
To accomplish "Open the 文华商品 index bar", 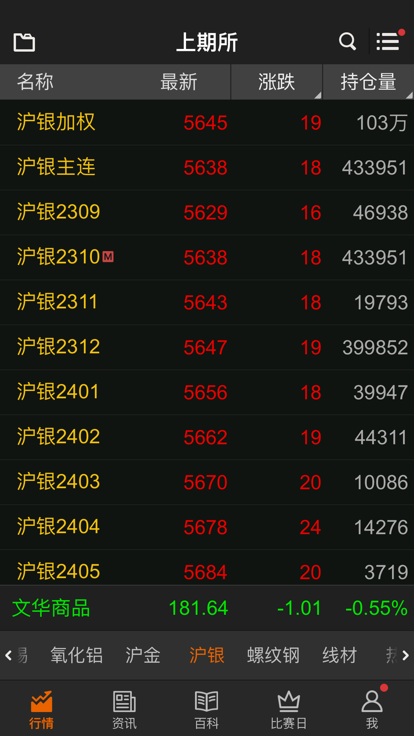I will [x=207, y=608].
